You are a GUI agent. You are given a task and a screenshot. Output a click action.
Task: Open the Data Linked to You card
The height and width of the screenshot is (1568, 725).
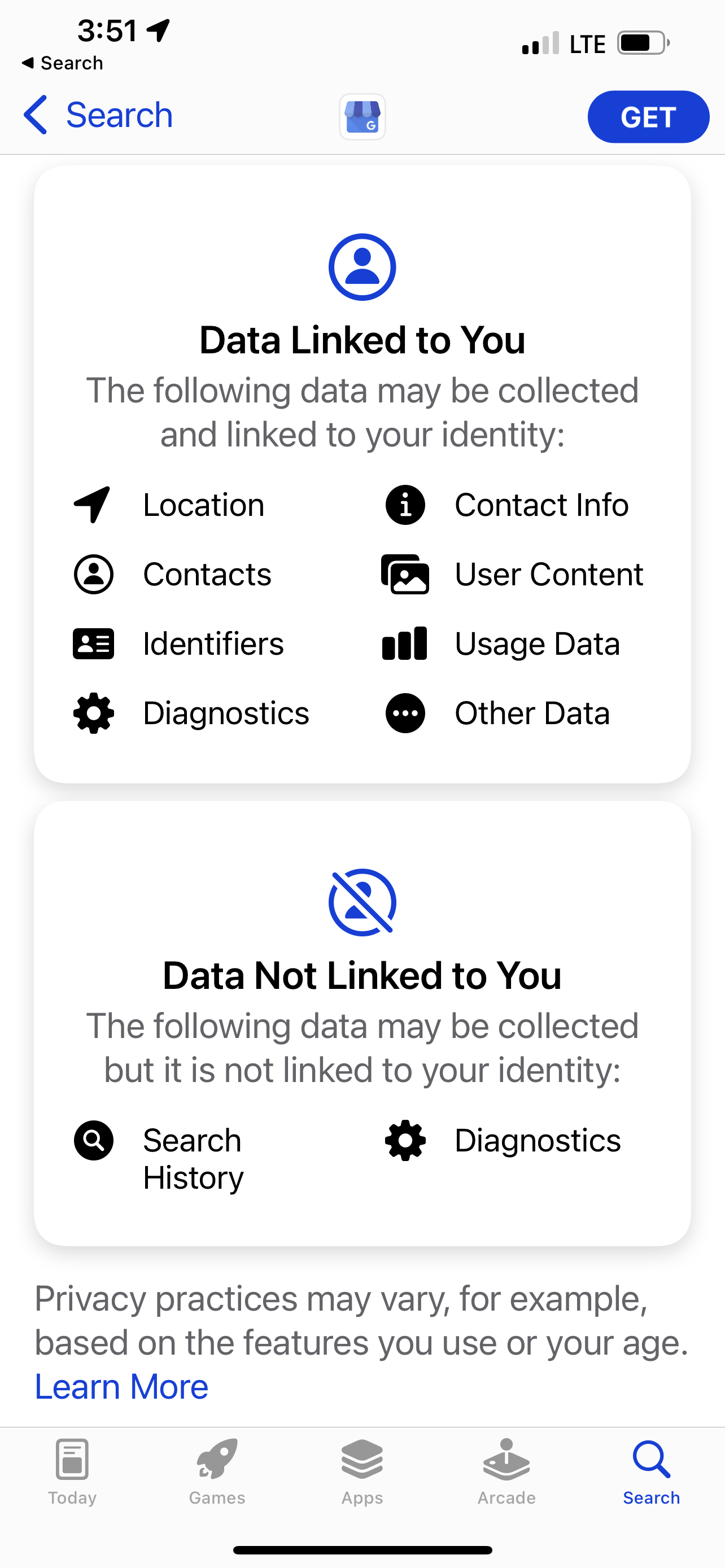362,474
